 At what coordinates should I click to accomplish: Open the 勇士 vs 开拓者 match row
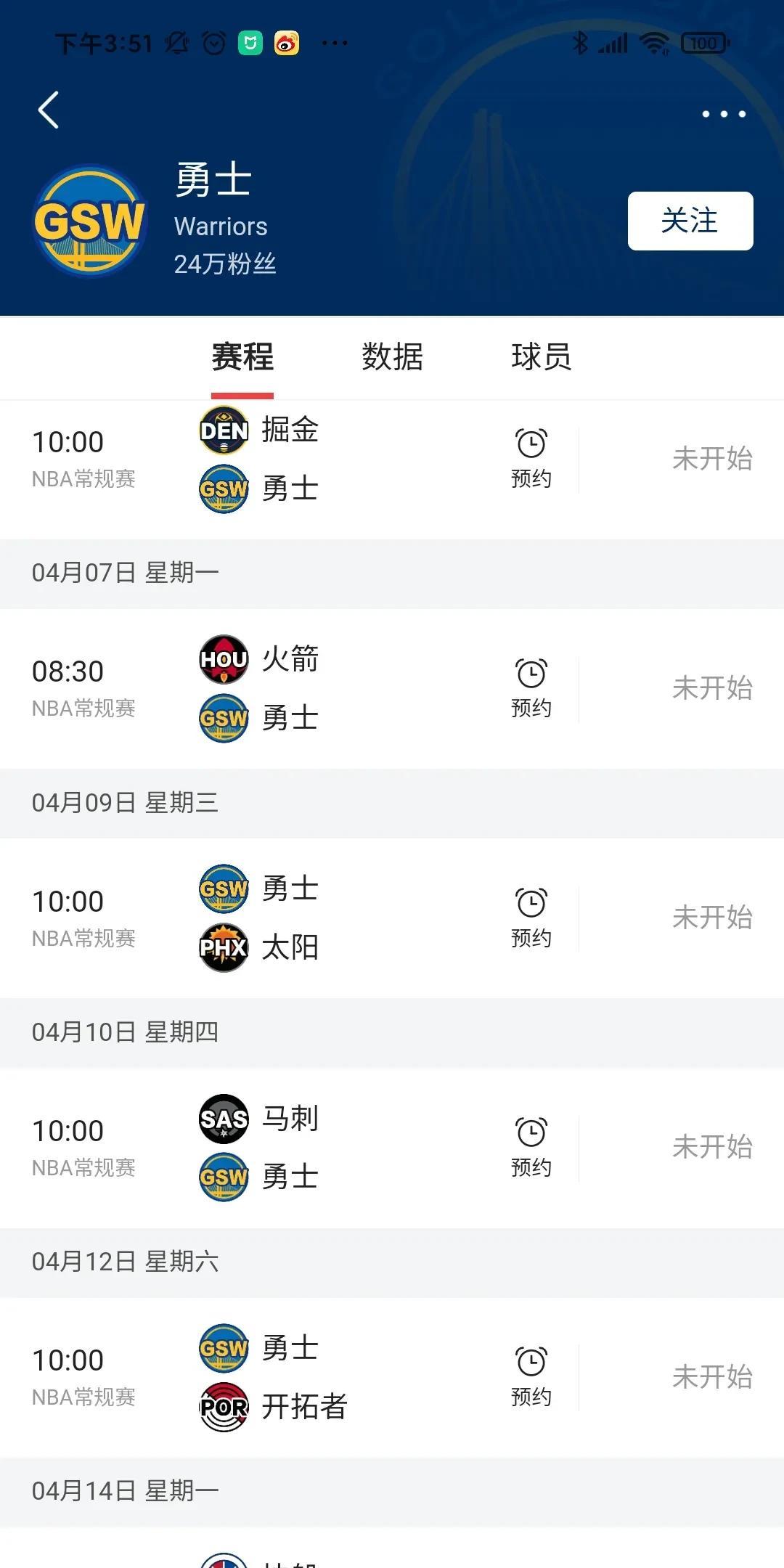(x=392, y=1378)
